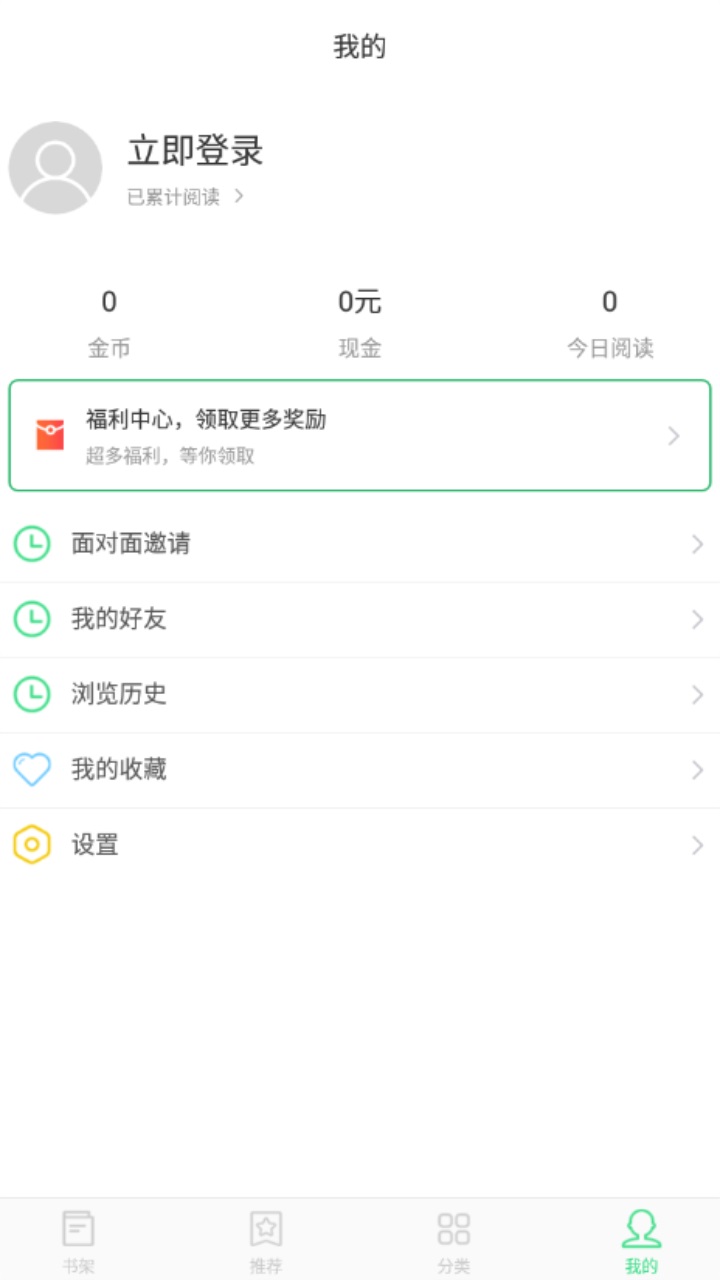Screen dimensions: 720x1280
Task: Open the 已累计阅读 arrow
Action: tap(238, 197)
